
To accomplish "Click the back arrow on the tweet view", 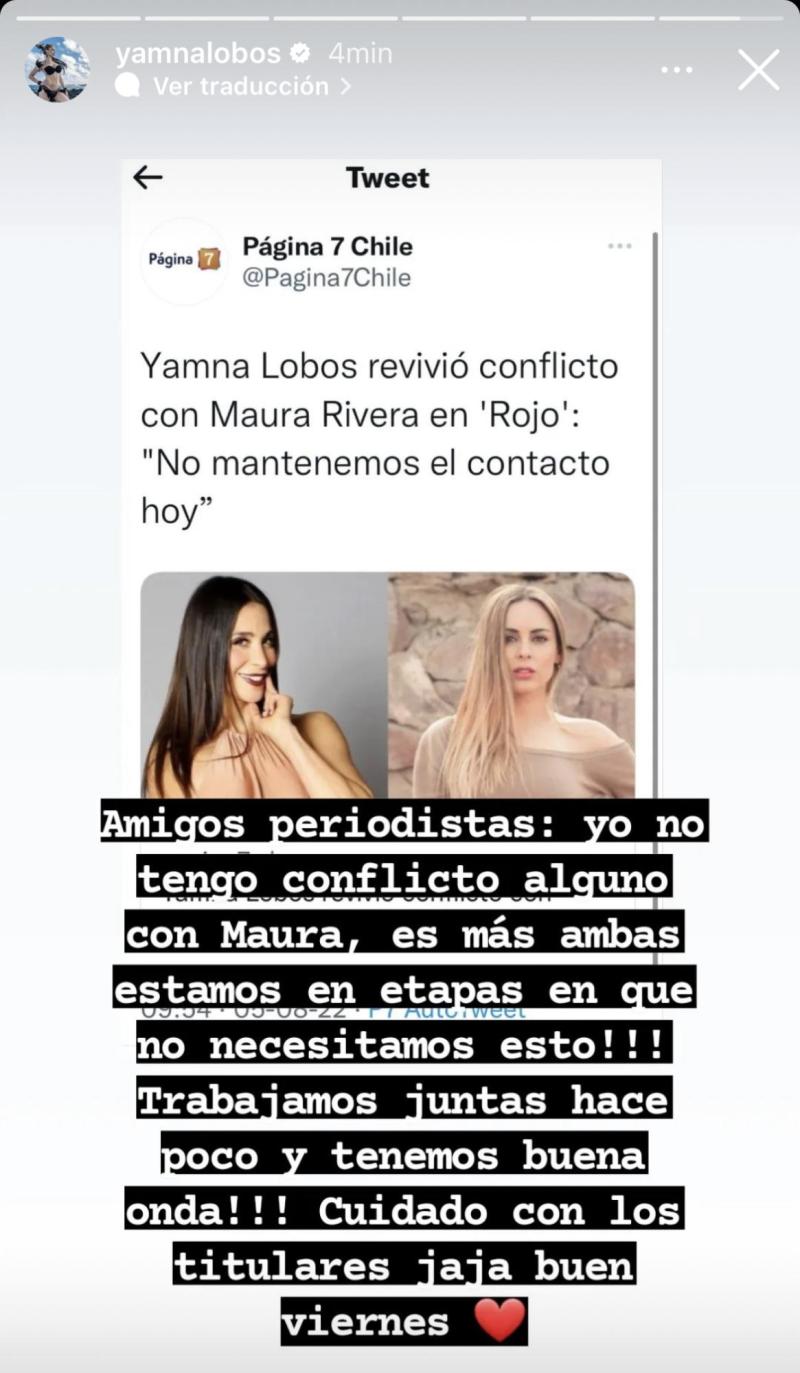I will click(x=148, y=178).
